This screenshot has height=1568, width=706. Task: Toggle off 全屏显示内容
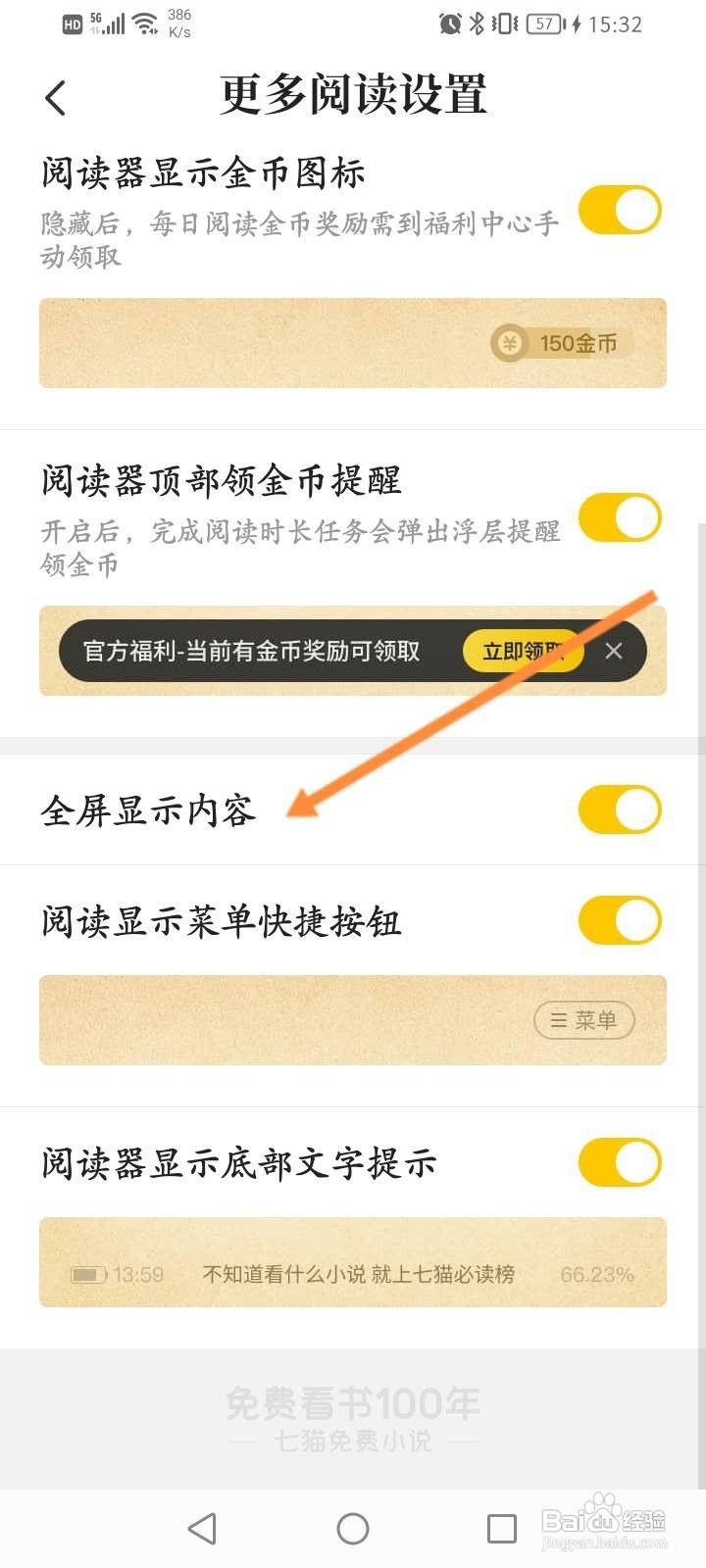coord(619,809)
